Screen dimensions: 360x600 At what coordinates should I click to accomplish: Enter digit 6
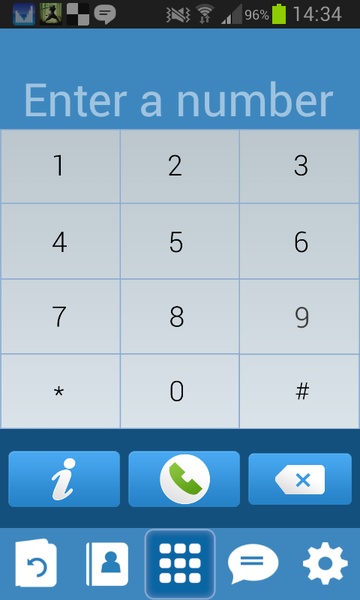point(300,241)
